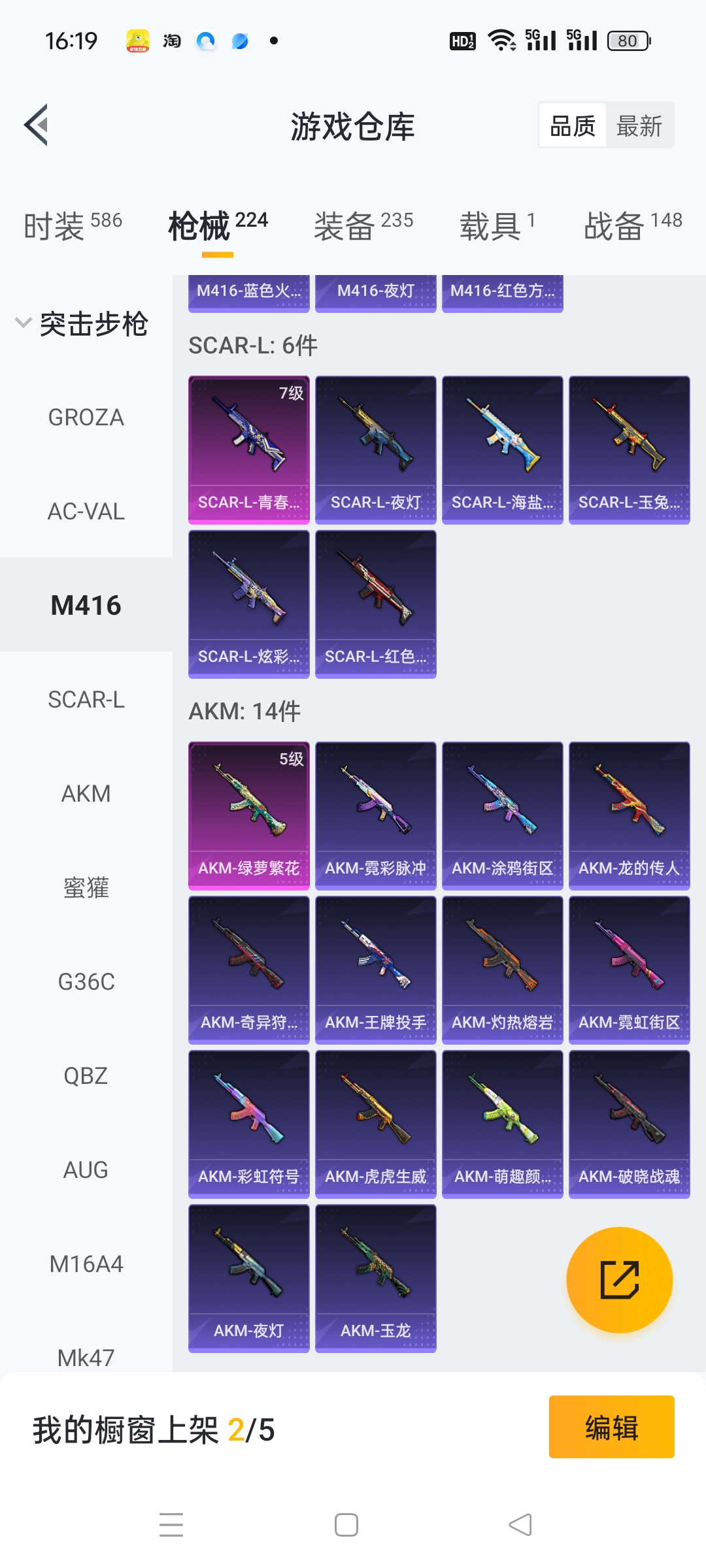
Task: Select AC-VAL in the weapon sidebar
Action: pos(86,512)
